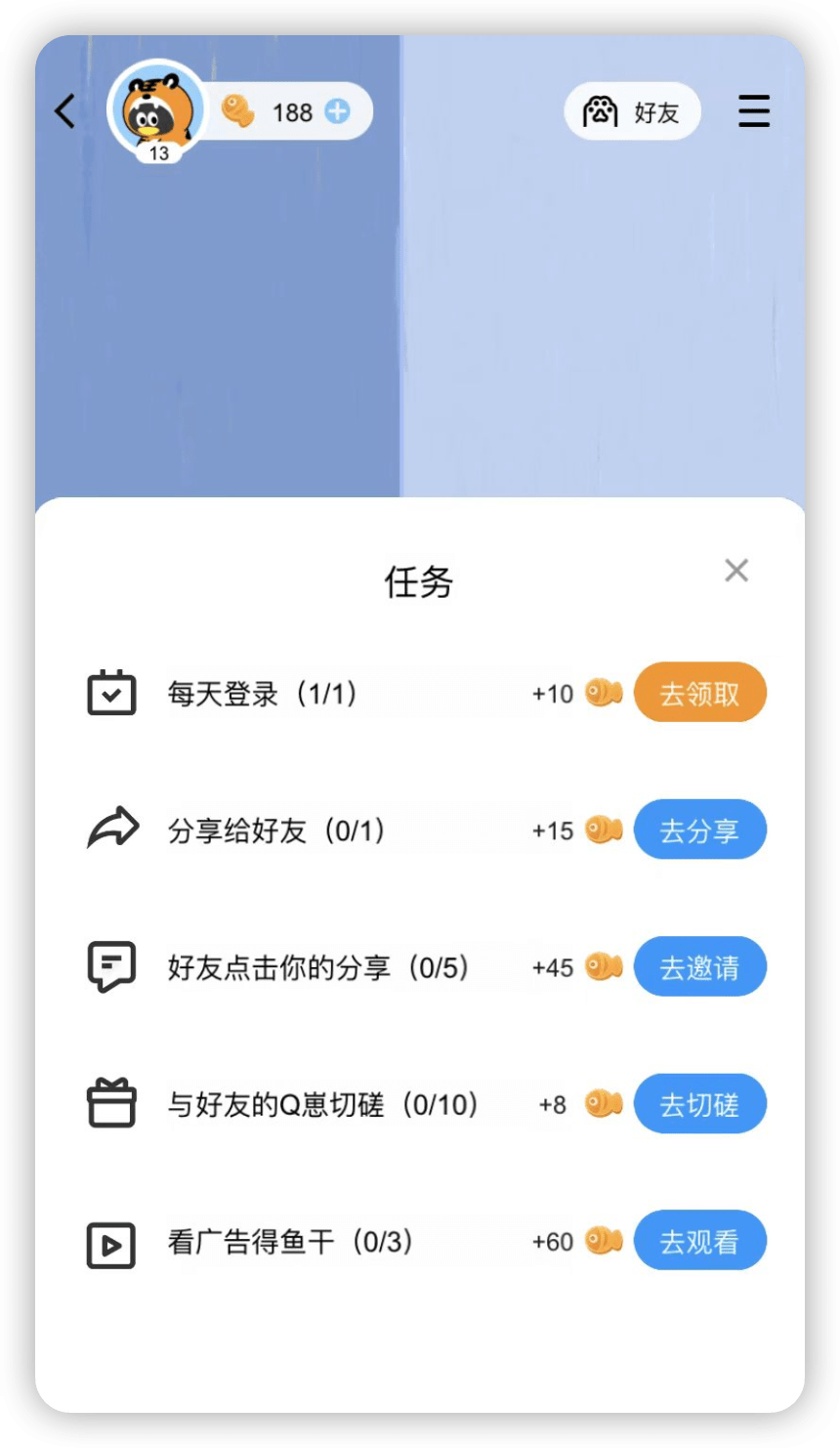Screen dimensions: 840x1448
Task: Open the 好友 friends panel
Action: [633, 111]
